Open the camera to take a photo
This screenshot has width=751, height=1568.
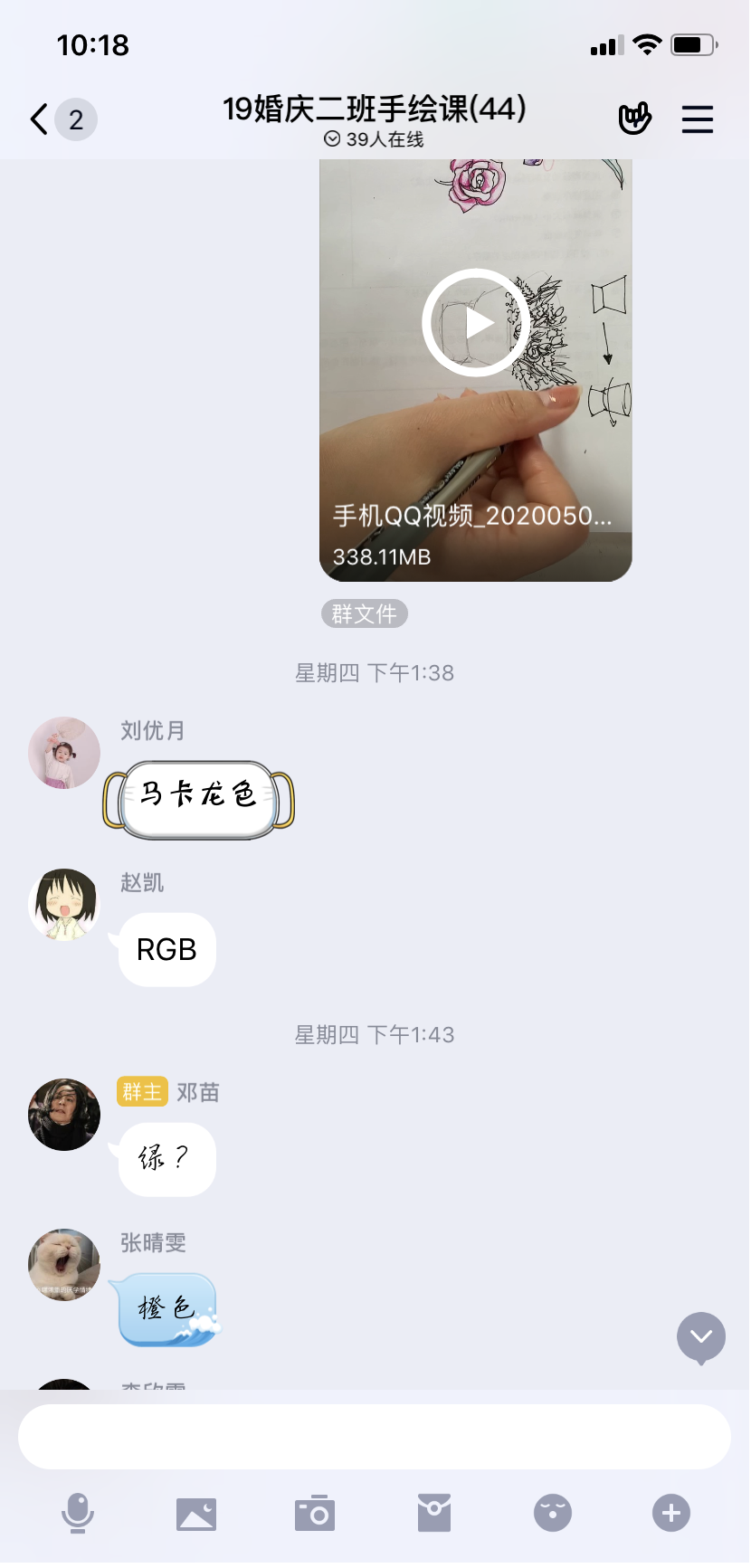click(315, 1513)
